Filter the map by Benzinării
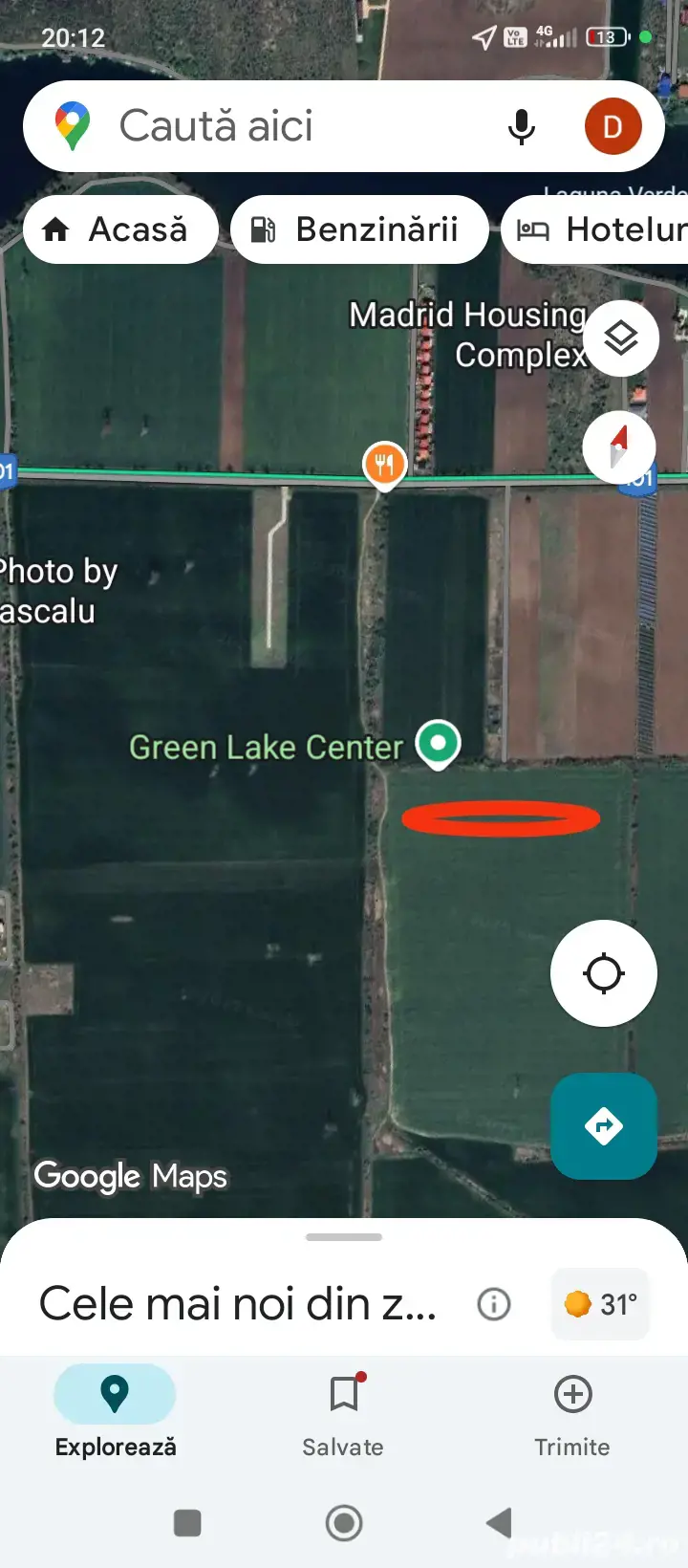The height and width of the screenshot is (1568, 688). 358,229
